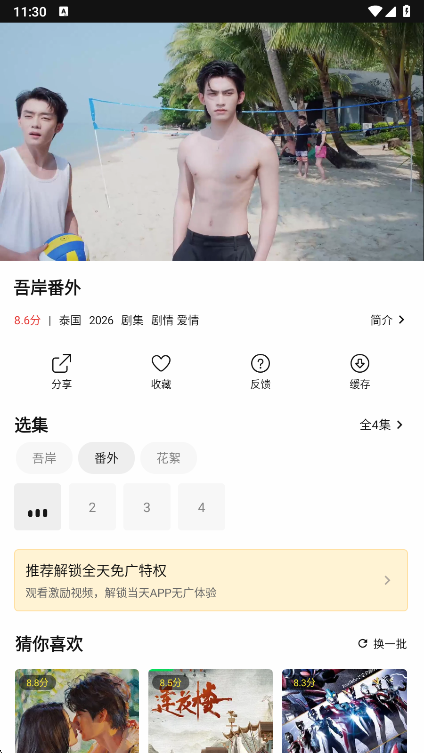
Task: Switch to the 吾岸 tab
Action: pos(44,458)
